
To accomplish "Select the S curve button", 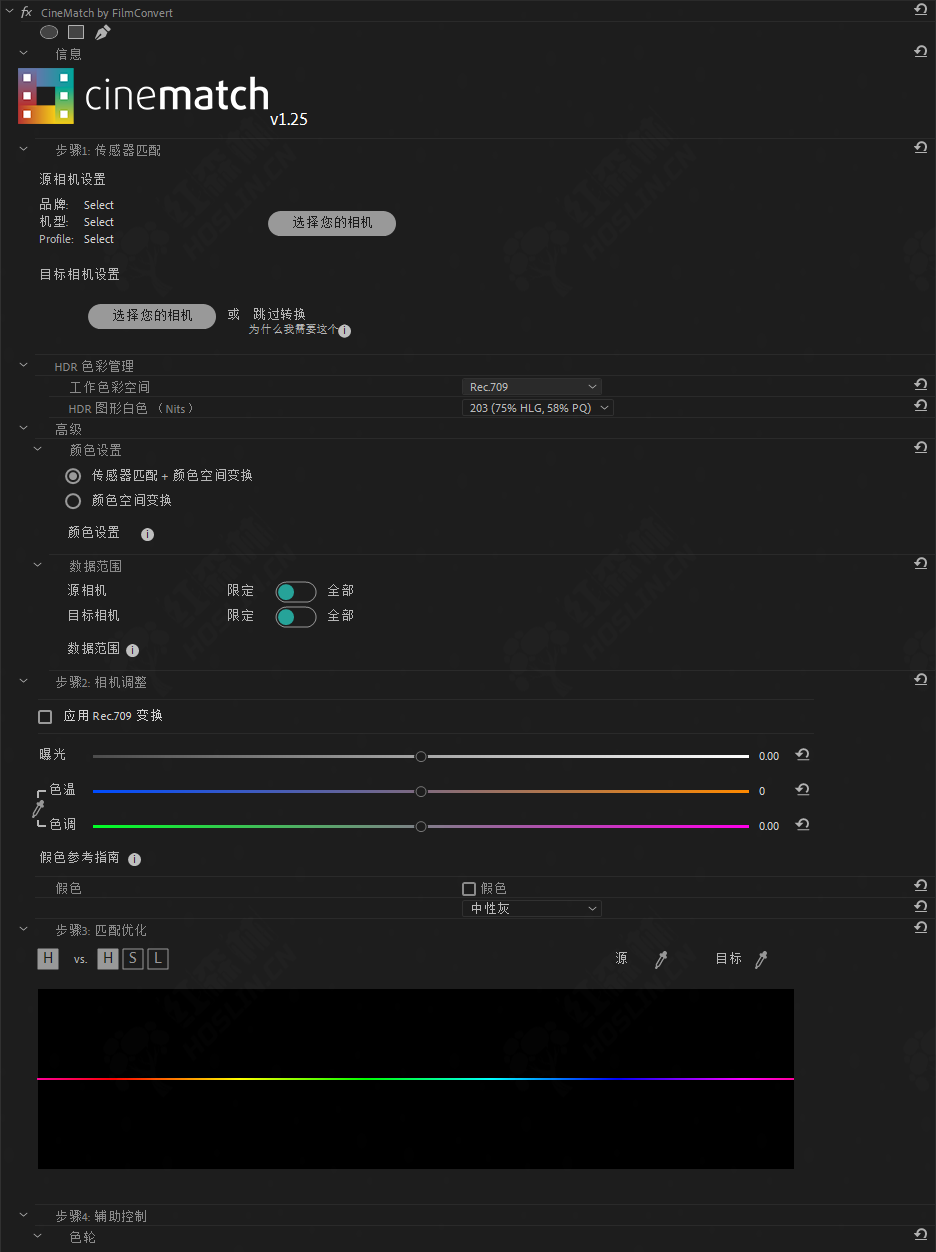I will pos(133,960).
